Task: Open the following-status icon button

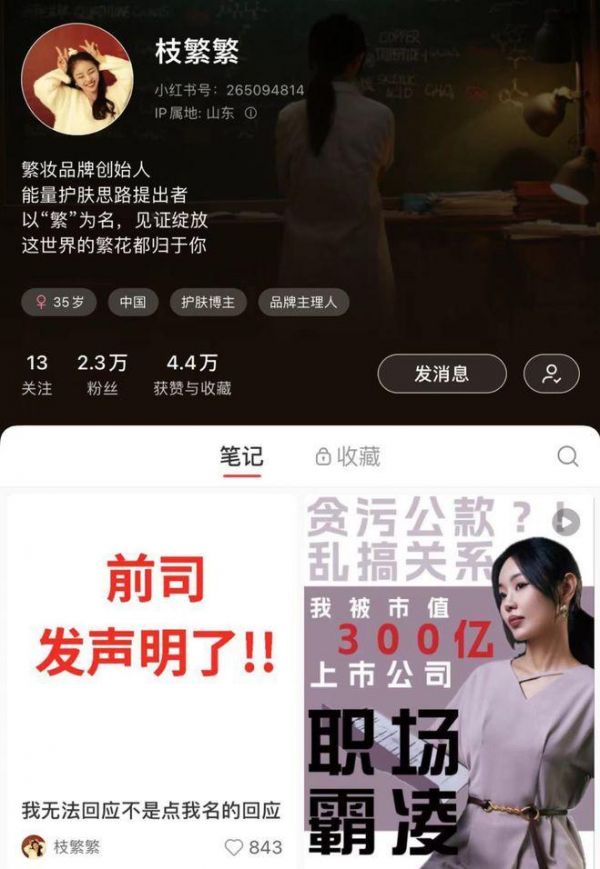Action: click(x=551, y=374)
